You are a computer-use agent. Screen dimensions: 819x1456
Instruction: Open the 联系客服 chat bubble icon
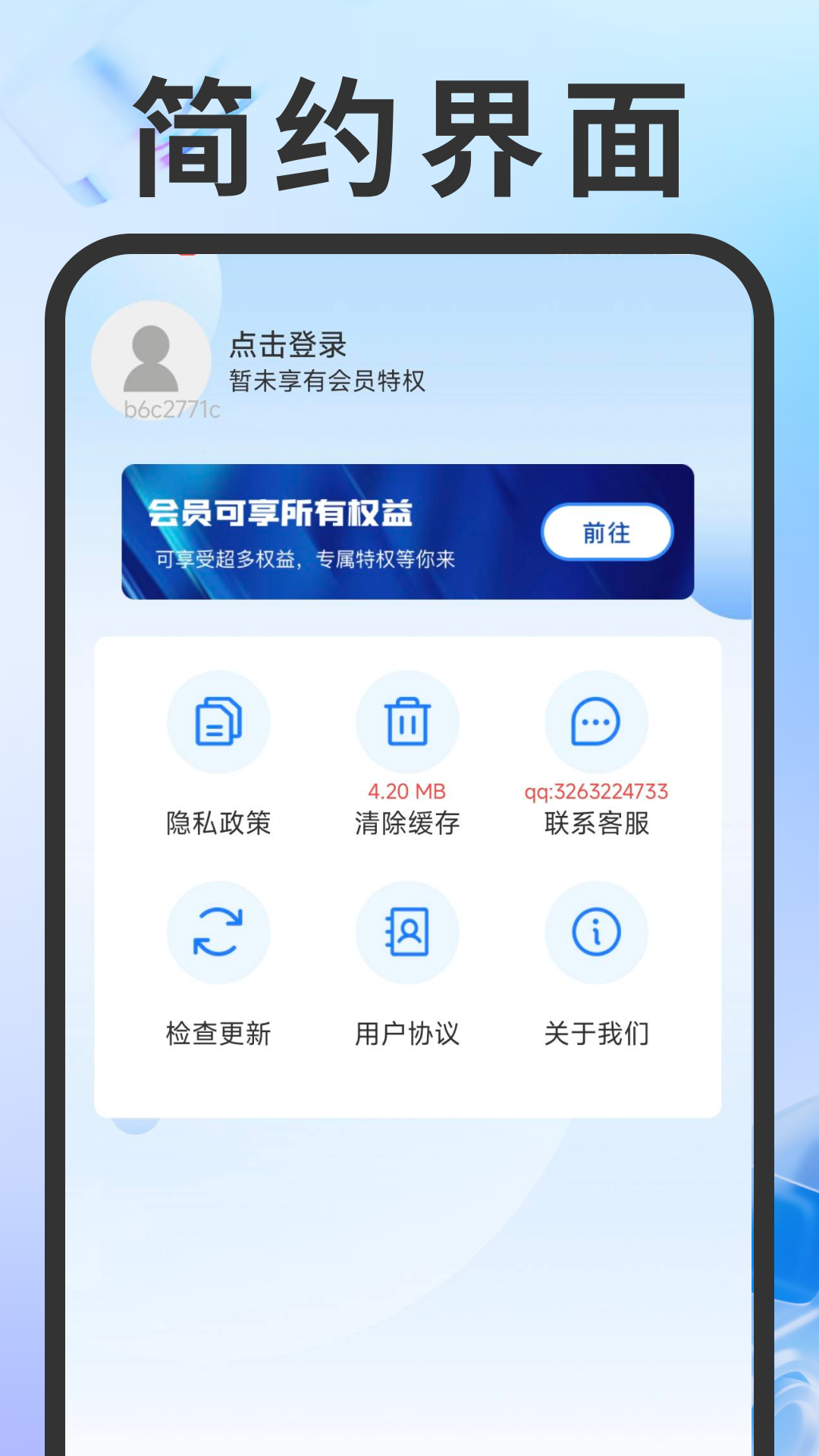[598, 722]
